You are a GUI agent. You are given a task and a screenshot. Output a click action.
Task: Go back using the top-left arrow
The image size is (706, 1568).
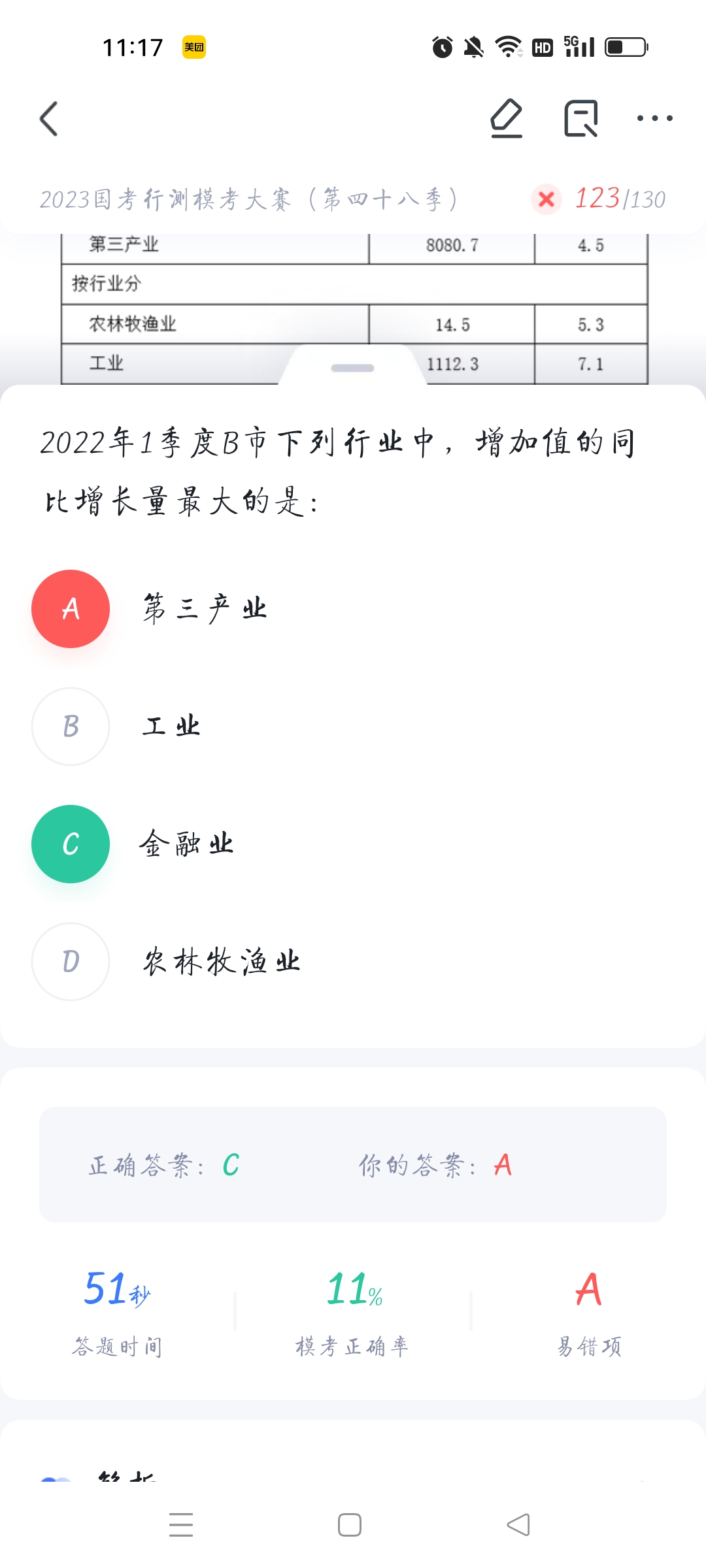pos(49,119)
